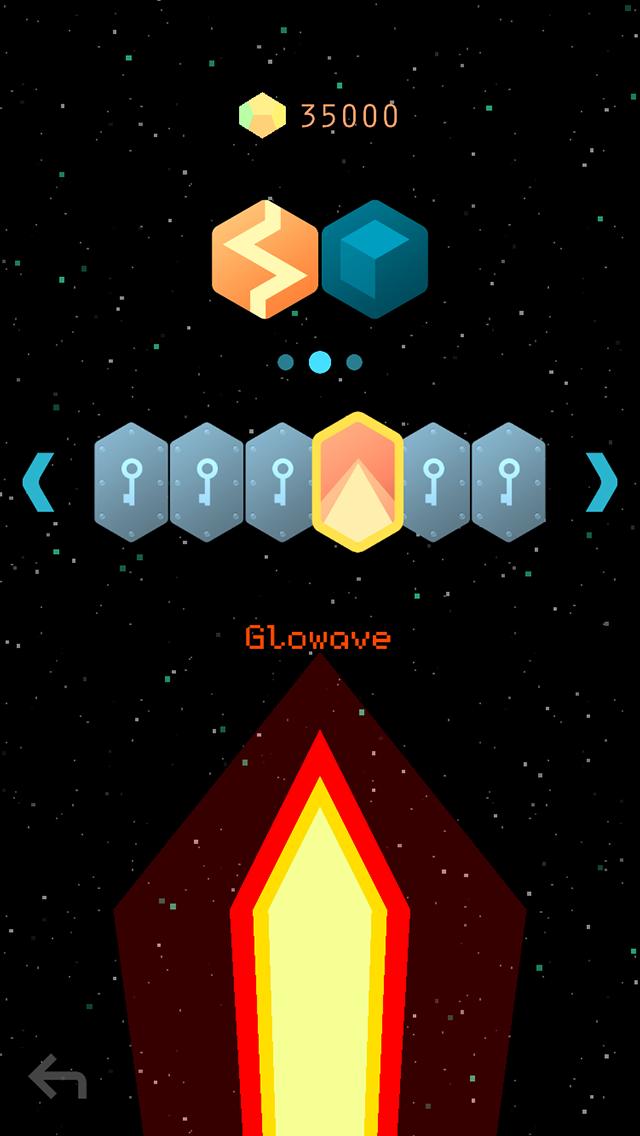Tap the second locked key tile

(x=206, y=482)
